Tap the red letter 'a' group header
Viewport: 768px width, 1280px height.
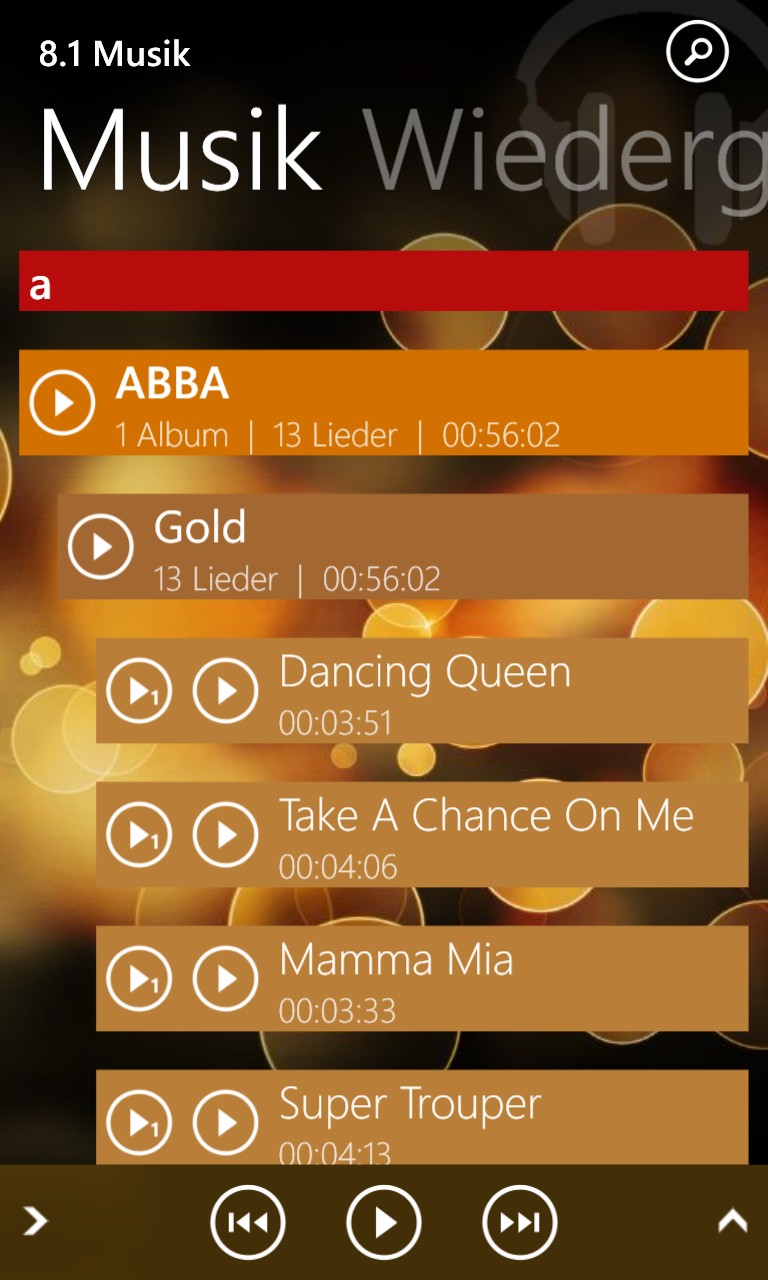[384, 281]
